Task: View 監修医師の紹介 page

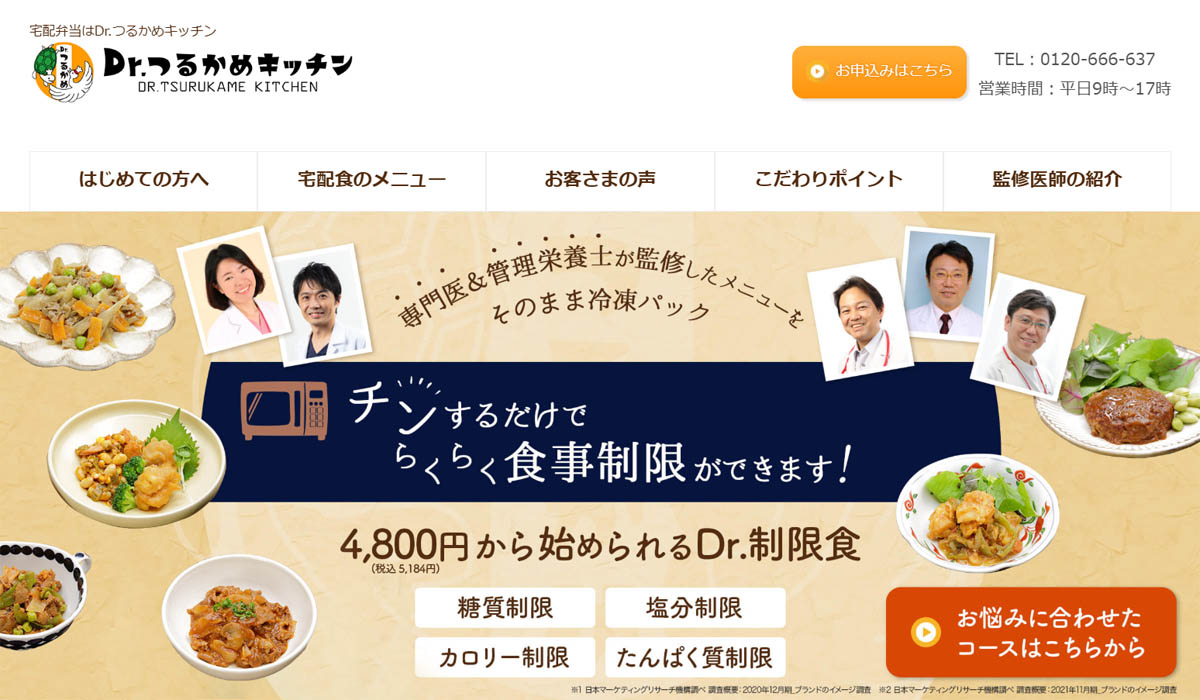Action: (1057, 180)
